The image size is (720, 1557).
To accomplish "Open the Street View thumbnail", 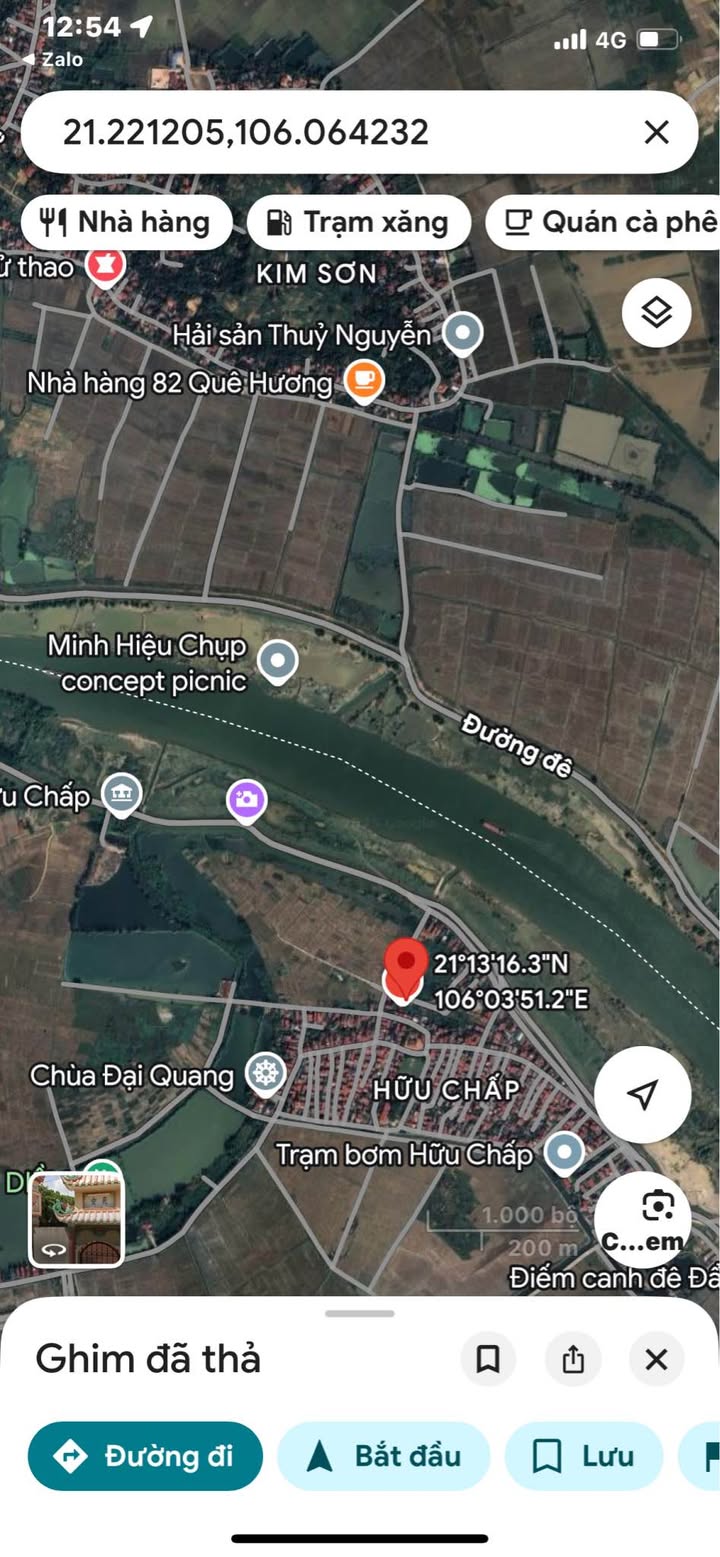I will pyautogui.click(x=76, y=1219).
